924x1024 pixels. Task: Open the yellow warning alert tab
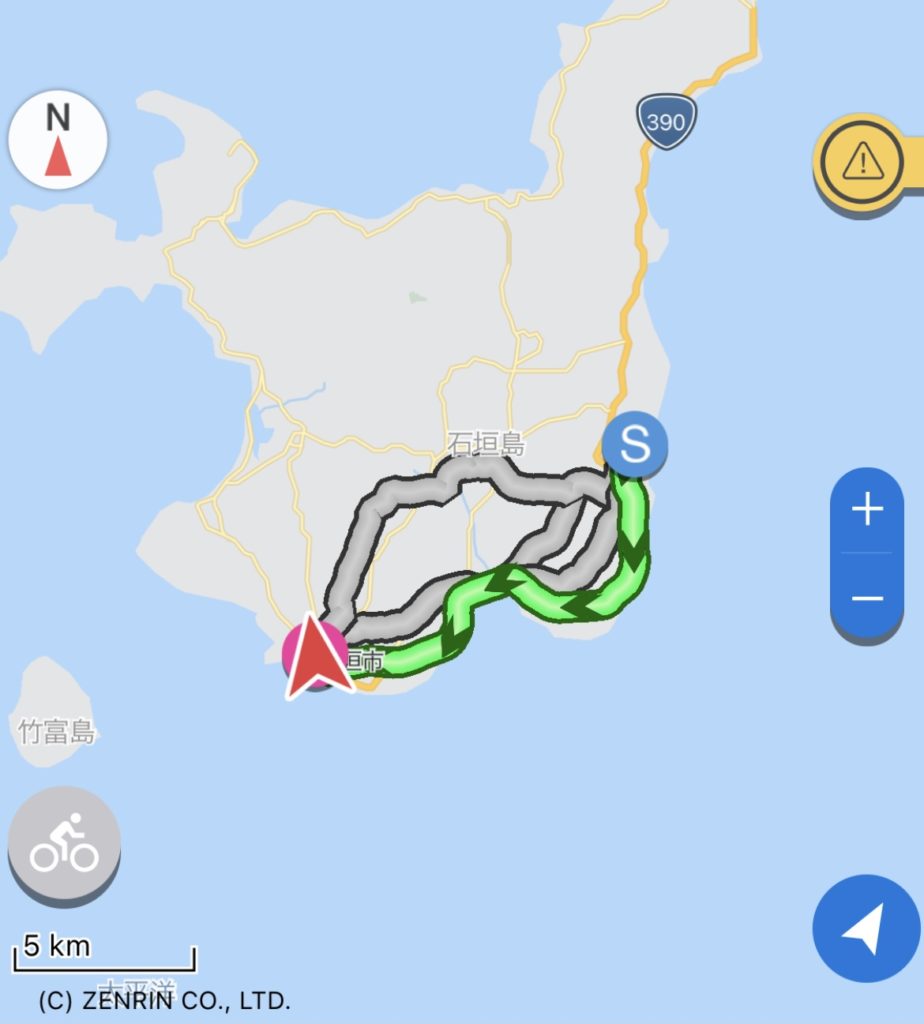click(863, 162)
